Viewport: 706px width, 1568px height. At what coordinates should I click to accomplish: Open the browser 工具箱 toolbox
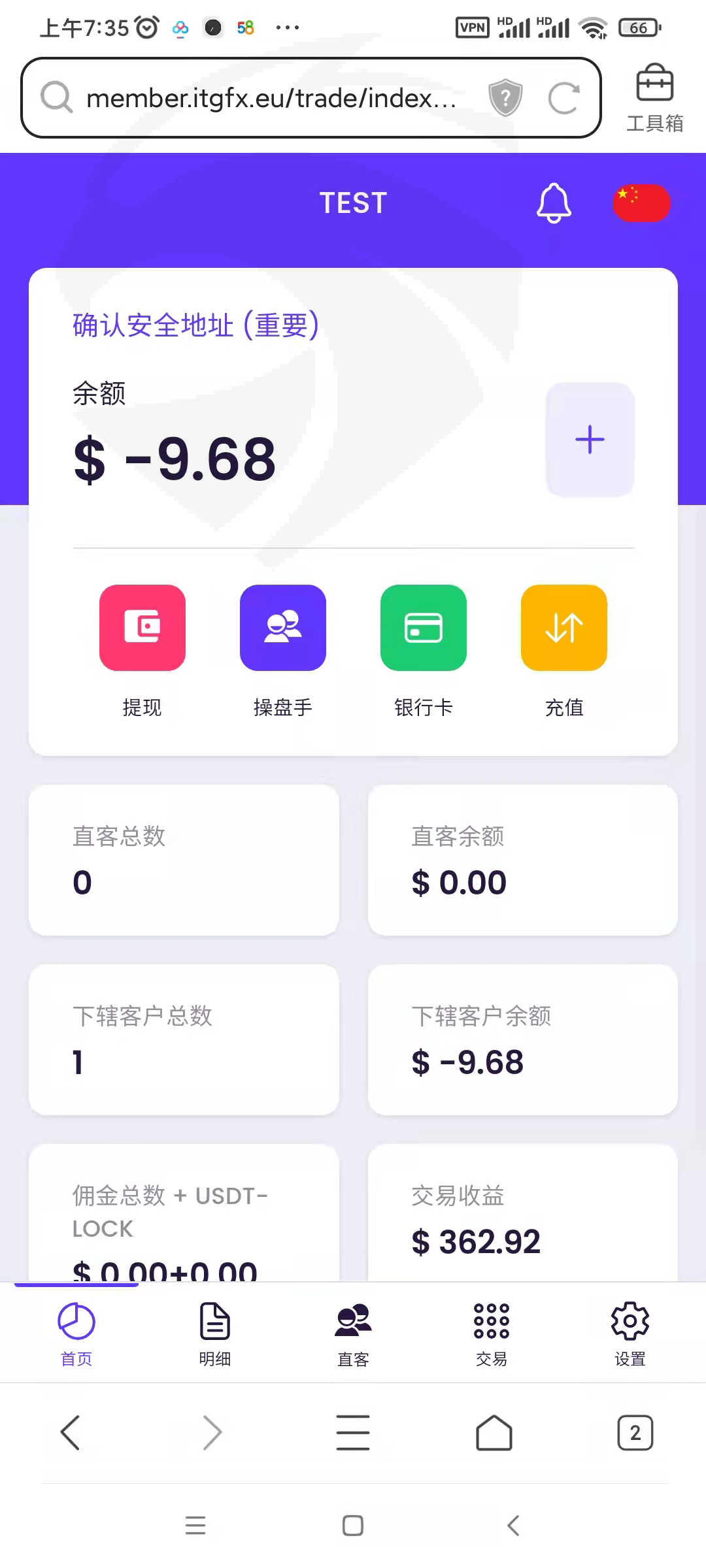(654, 98)
